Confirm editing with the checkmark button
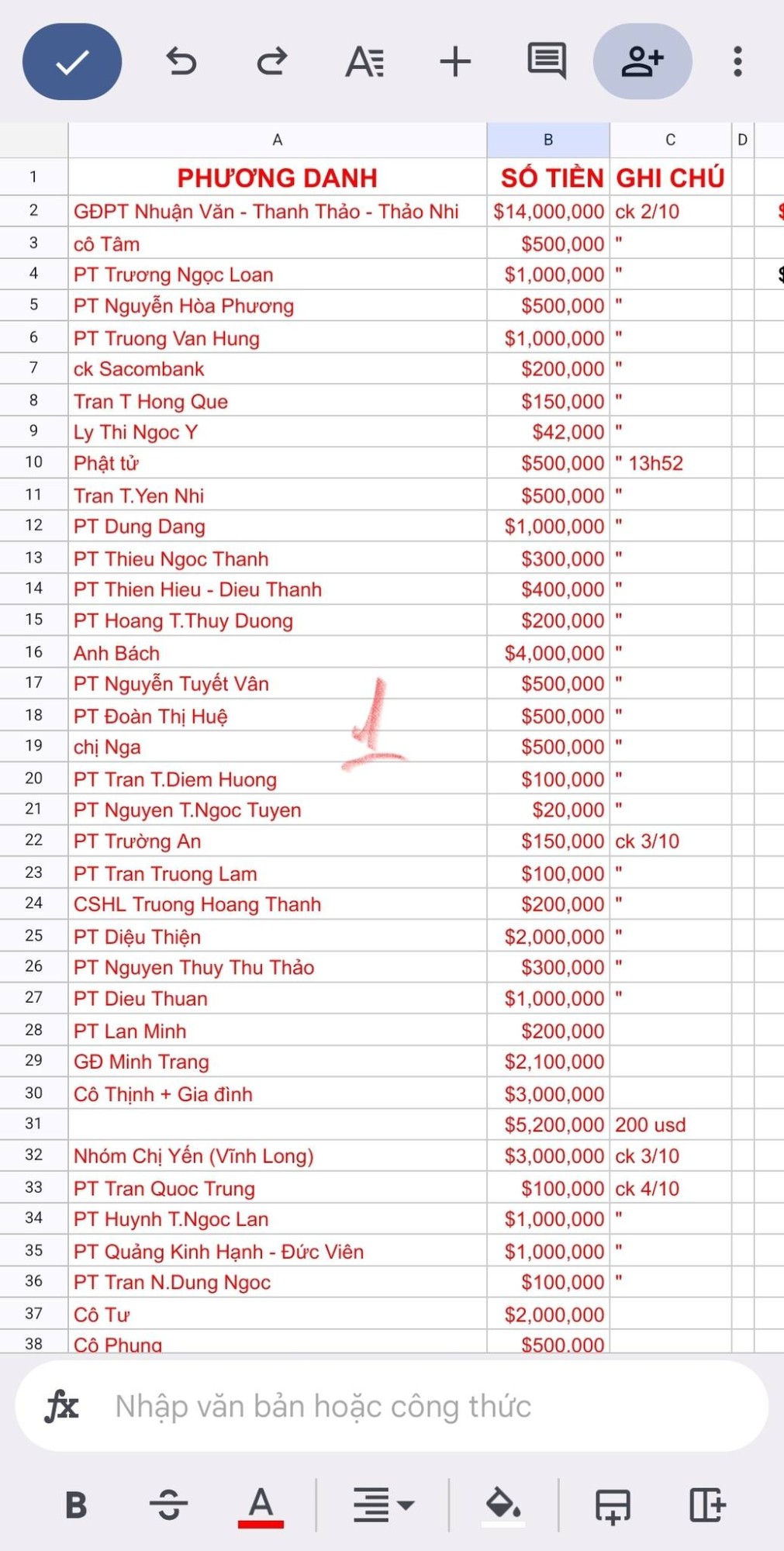This screenshot has height=1551, width=784. (x=72, y=62)
